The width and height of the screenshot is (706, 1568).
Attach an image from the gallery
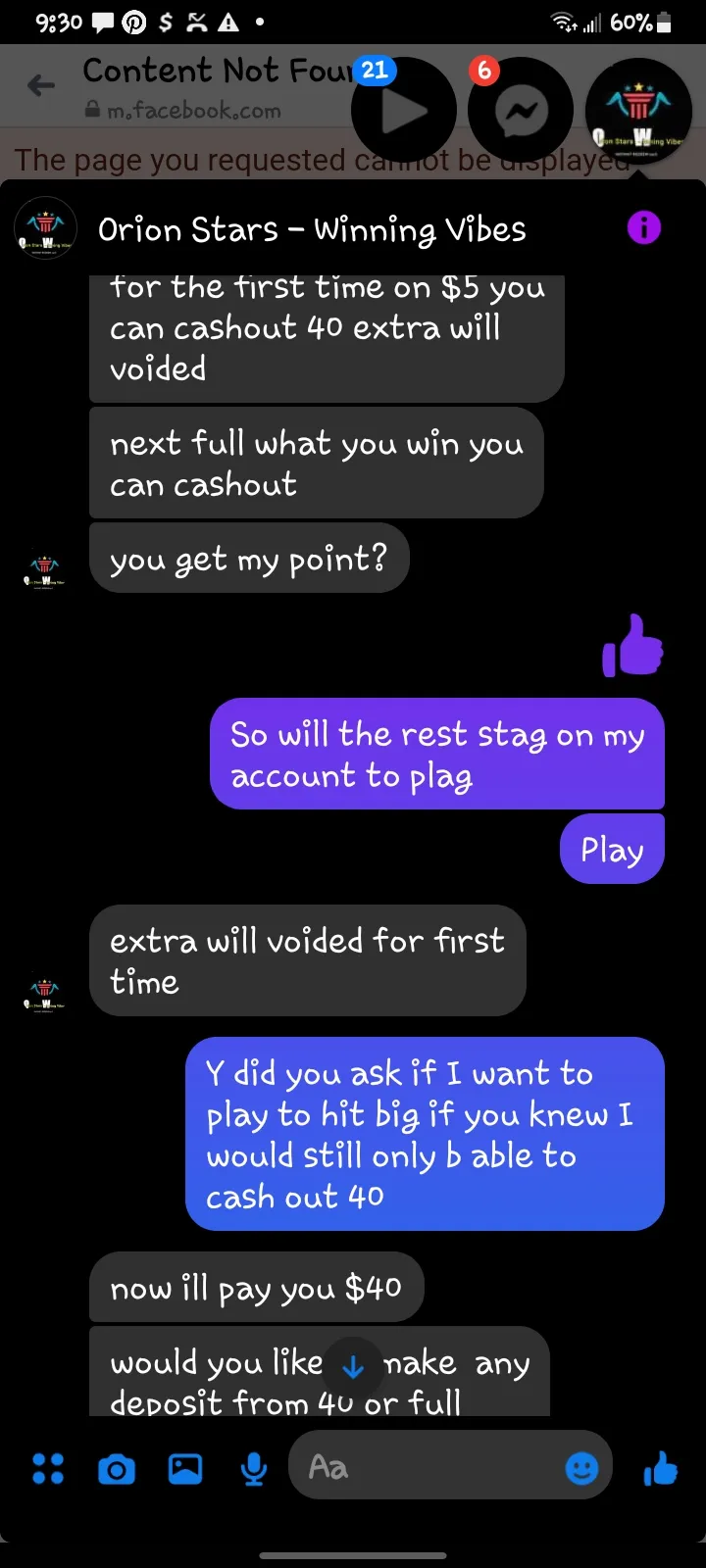coord(185,1468)
